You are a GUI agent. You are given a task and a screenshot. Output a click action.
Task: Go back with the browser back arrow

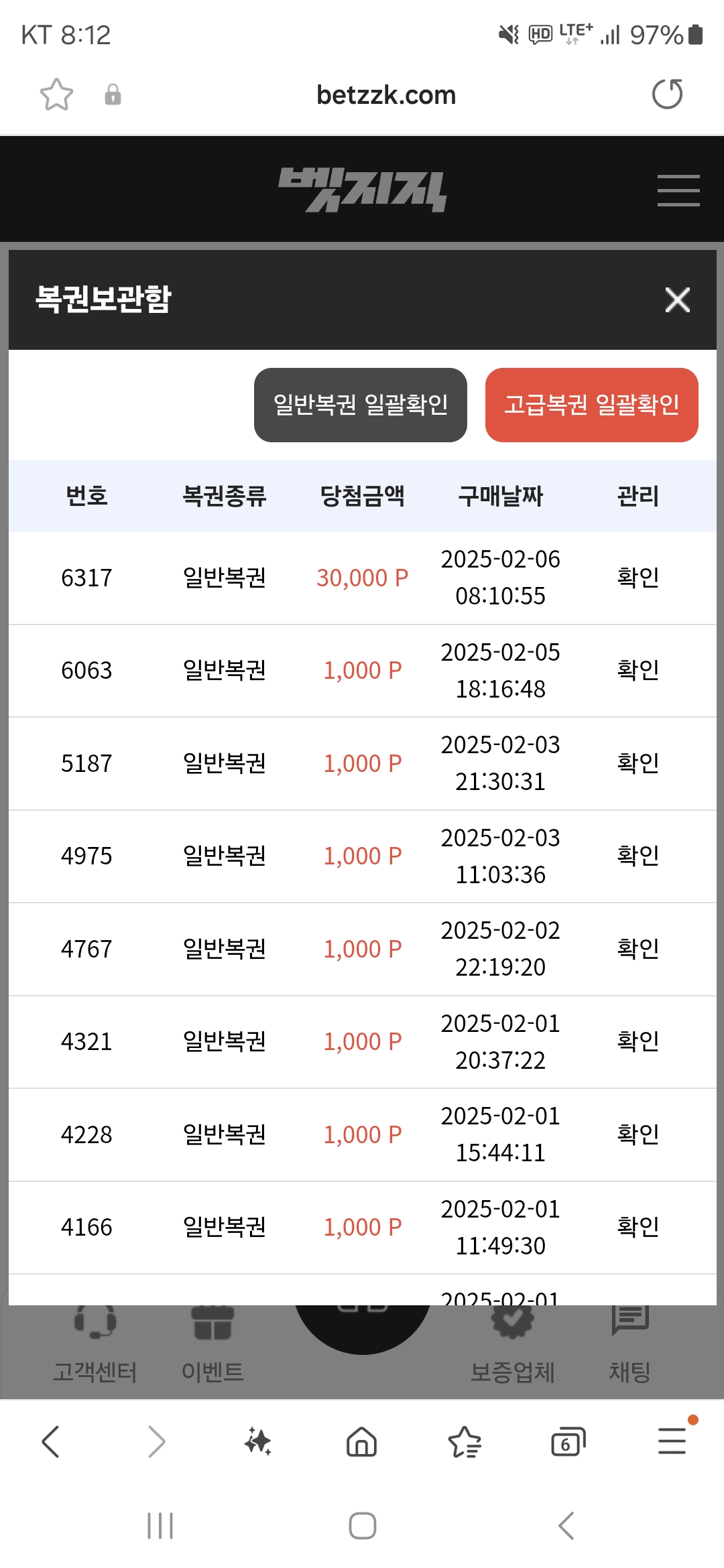click(x=51, y=1441)
